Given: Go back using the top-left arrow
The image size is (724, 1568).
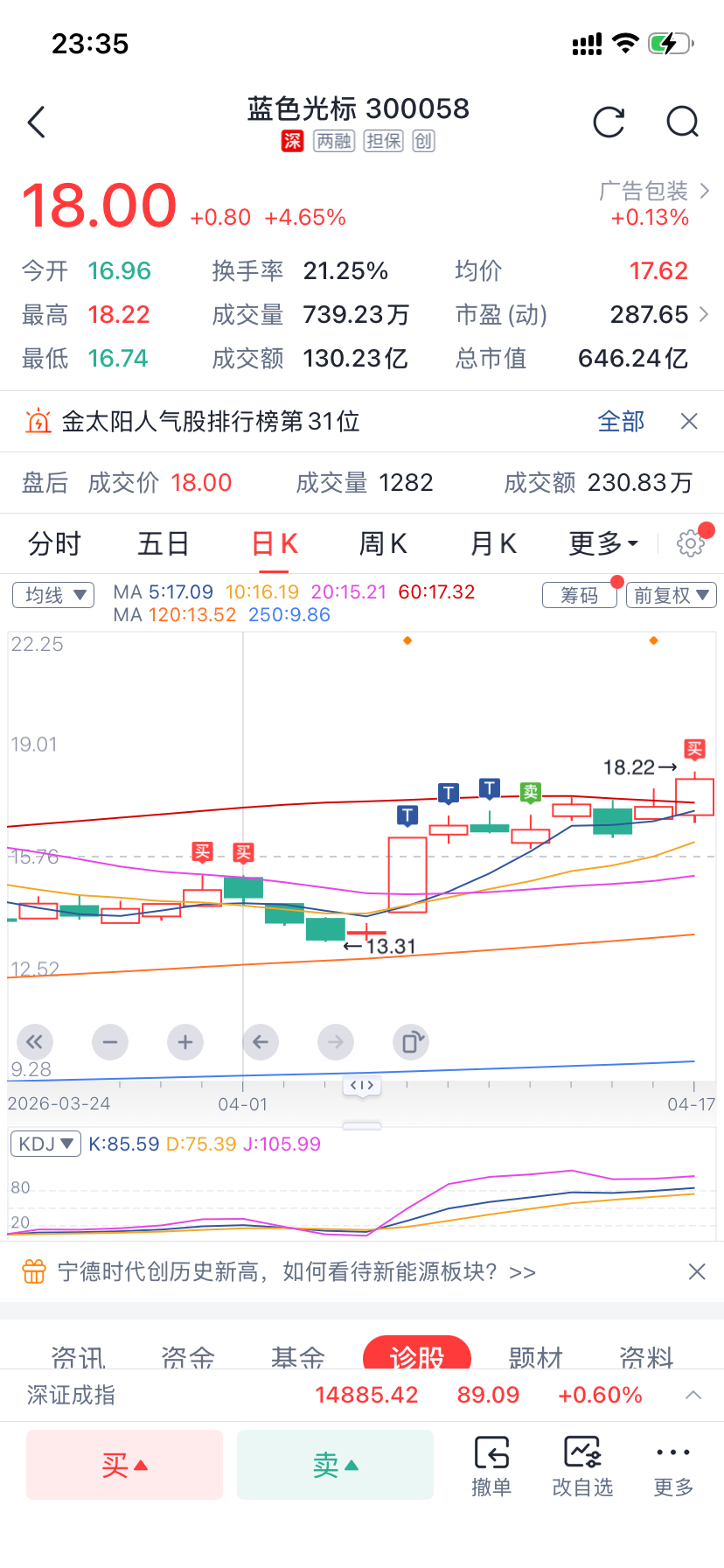Looking at the screenshot, I should 37,122.
